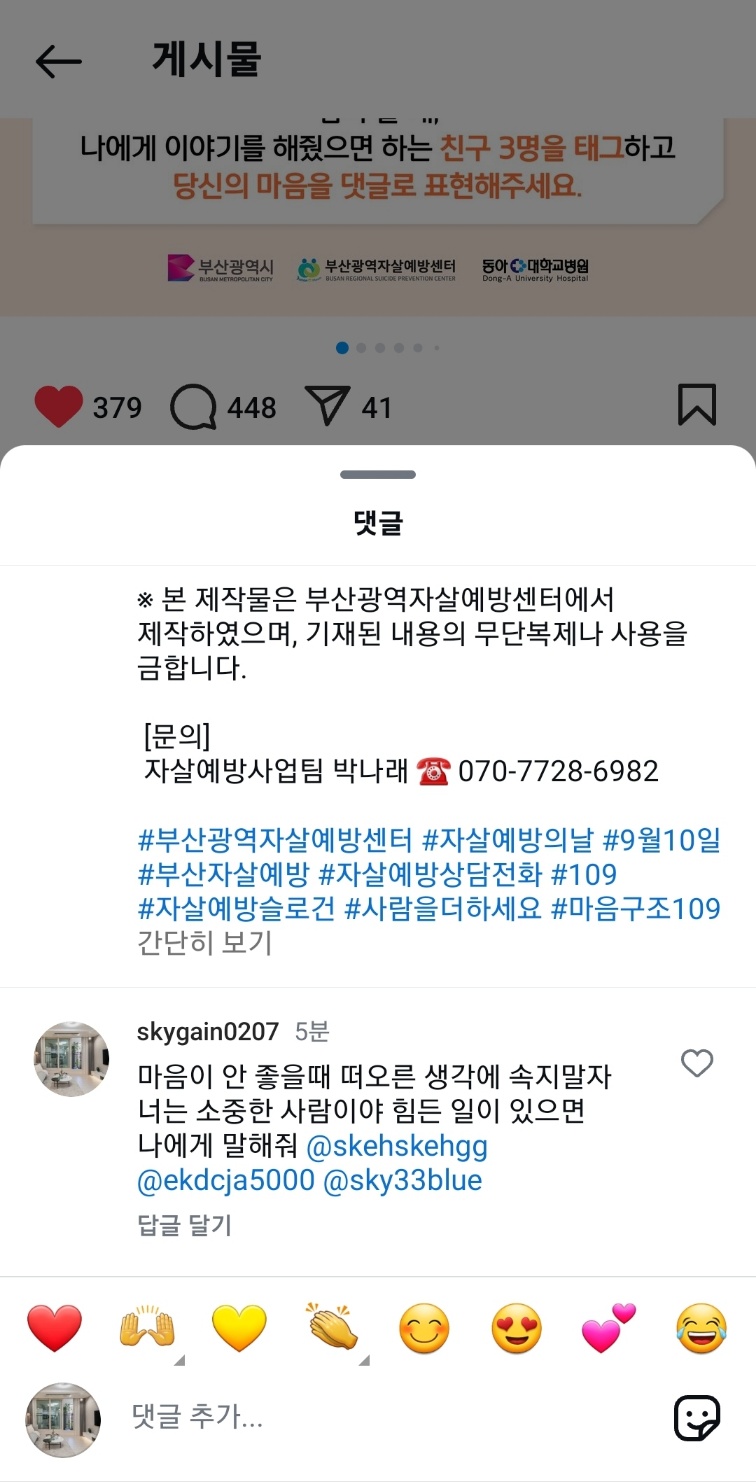The image size is (756, 1482).
Task: Tap the 댓글 추가 comment field
Action: click(x=380, y=1416)
